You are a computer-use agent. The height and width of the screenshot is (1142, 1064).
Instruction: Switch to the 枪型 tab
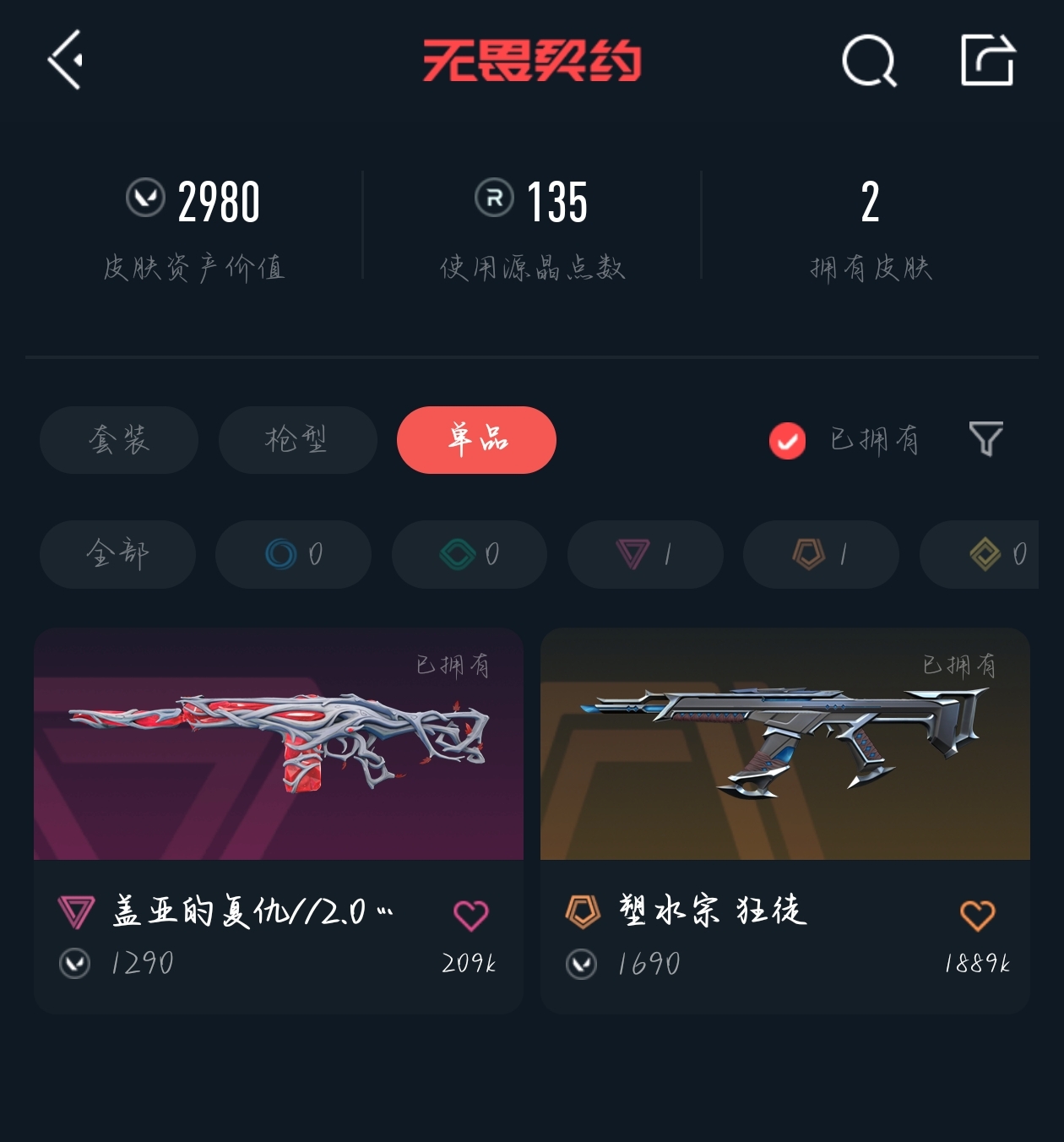point(297,440)
